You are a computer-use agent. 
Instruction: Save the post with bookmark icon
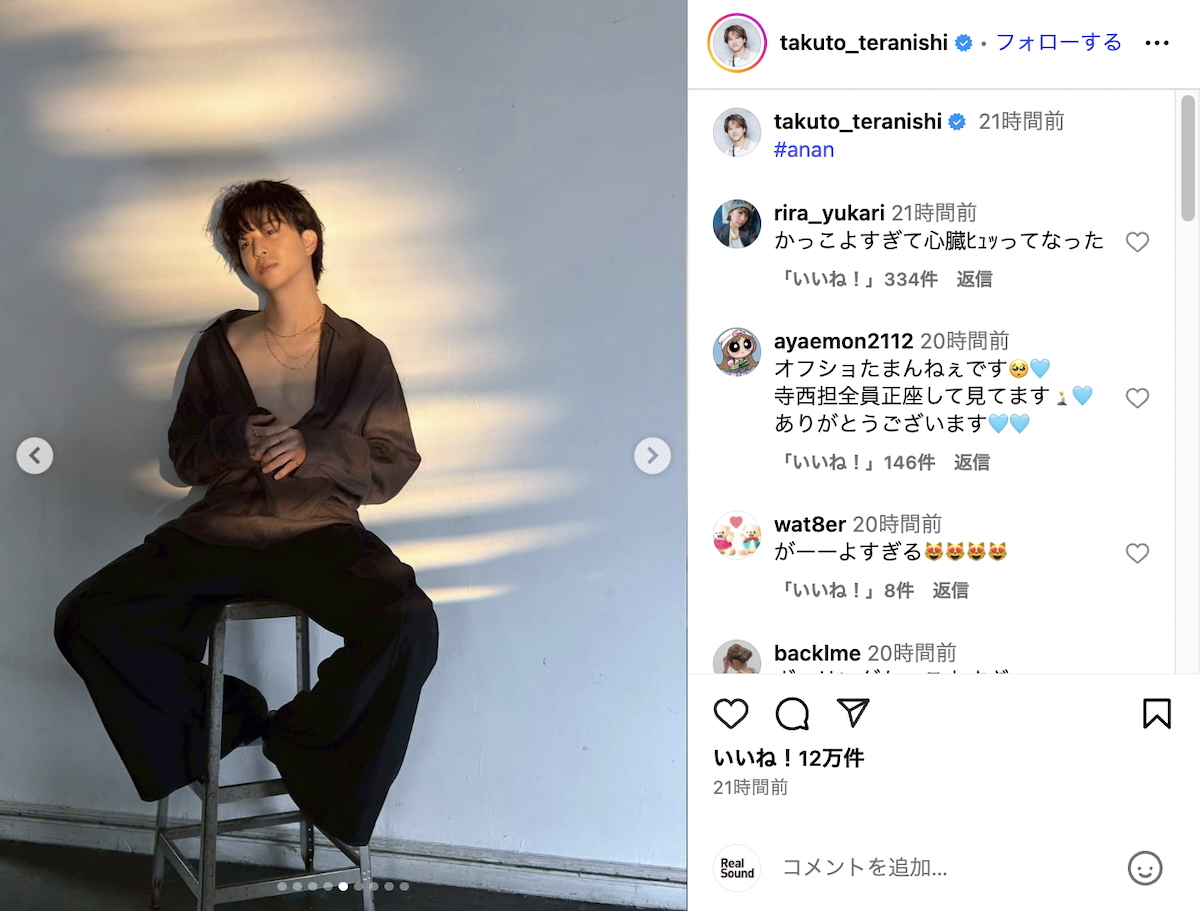[1156, 713]
